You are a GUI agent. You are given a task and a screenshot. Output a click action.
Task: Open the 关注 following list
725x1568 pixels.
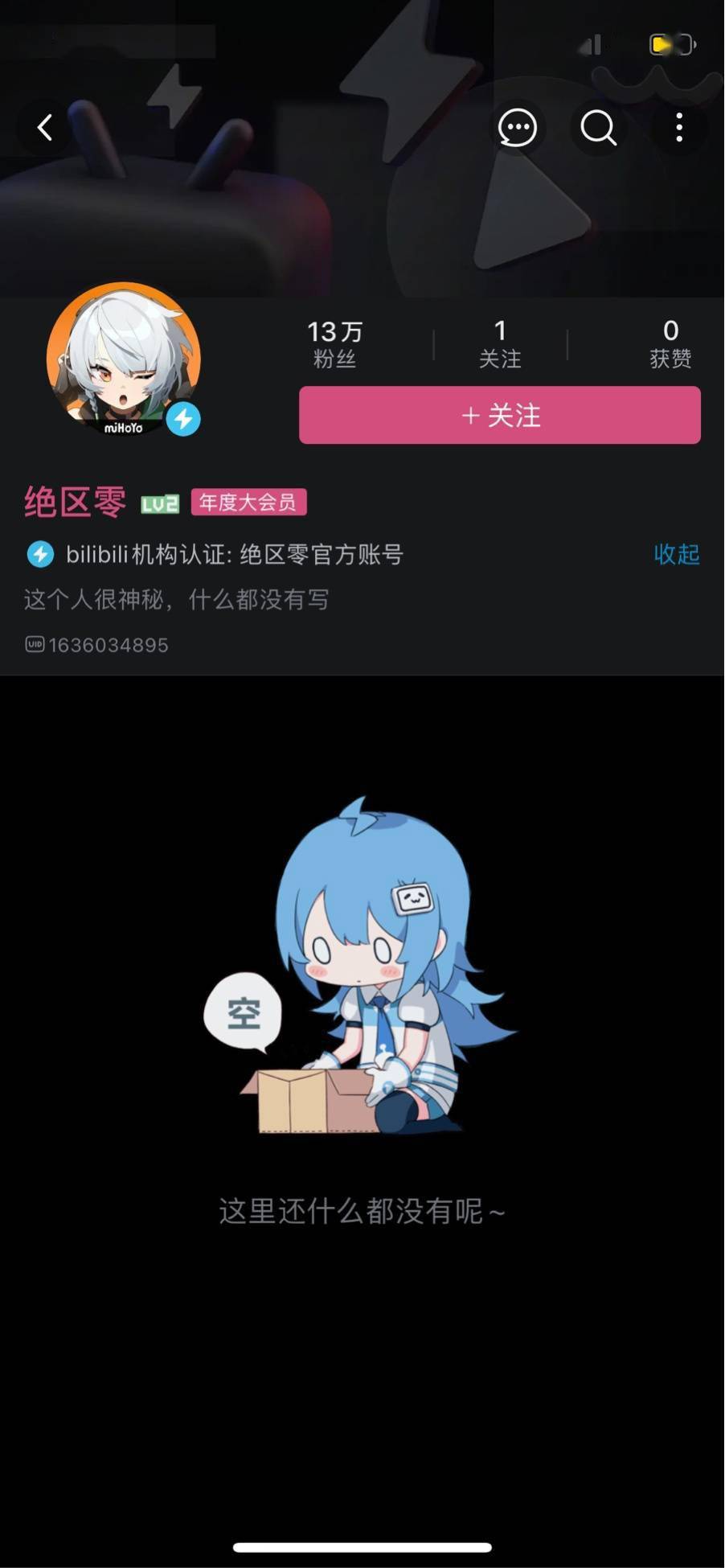coord(500,343)
